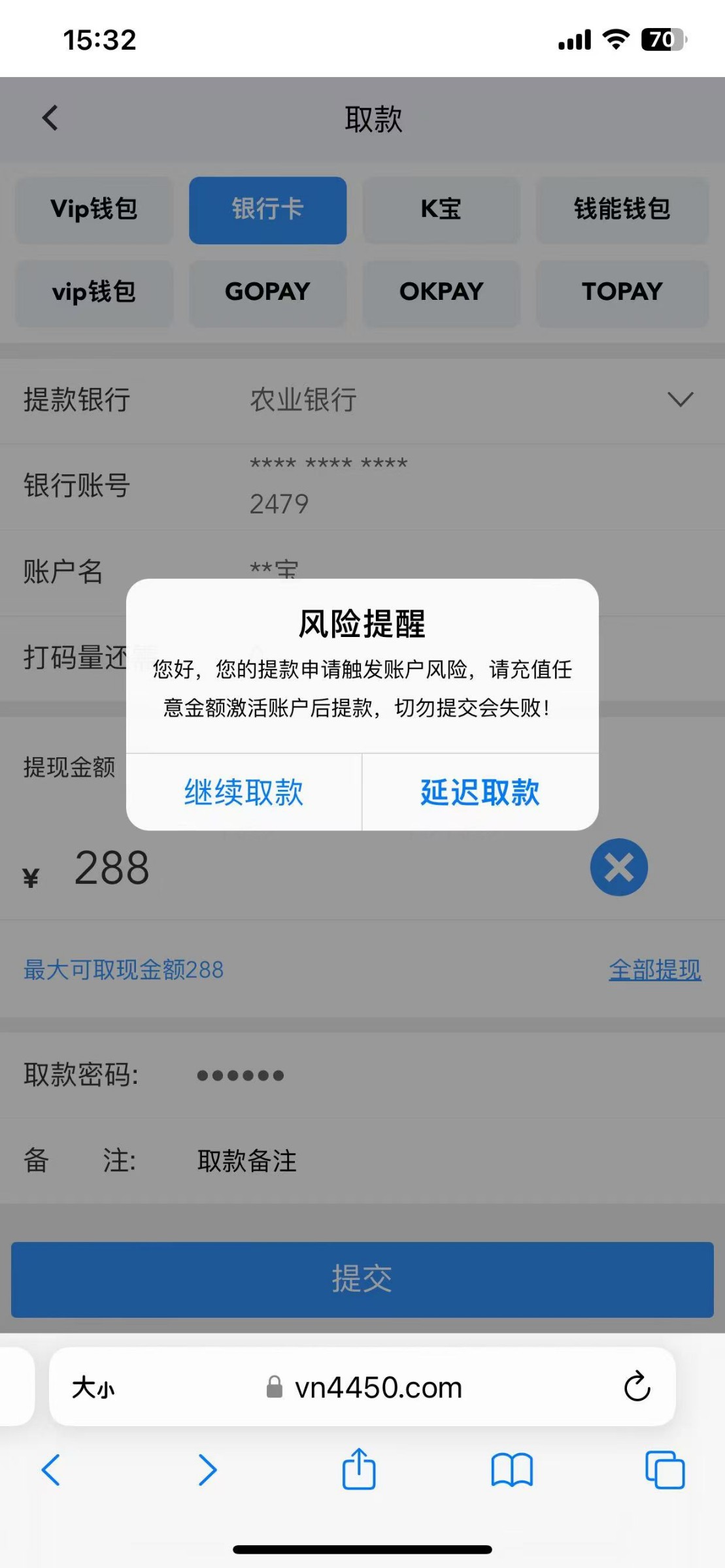Viewport: 725px width, 1568px height.
Task: Tap the 全部提现 link
Action: (x=654, y=970)
